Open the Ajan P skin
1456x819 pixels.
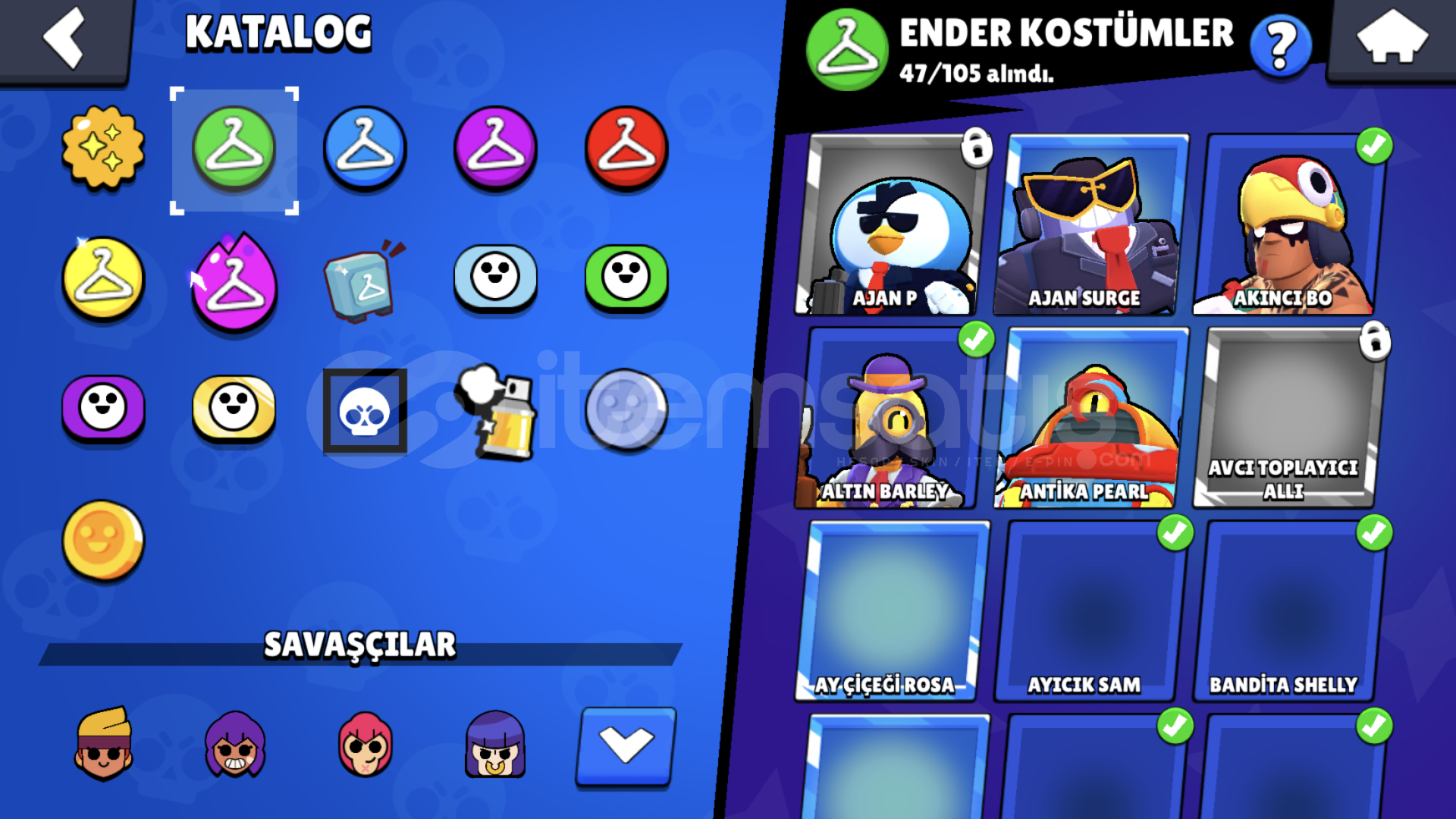tap(891, 226)
